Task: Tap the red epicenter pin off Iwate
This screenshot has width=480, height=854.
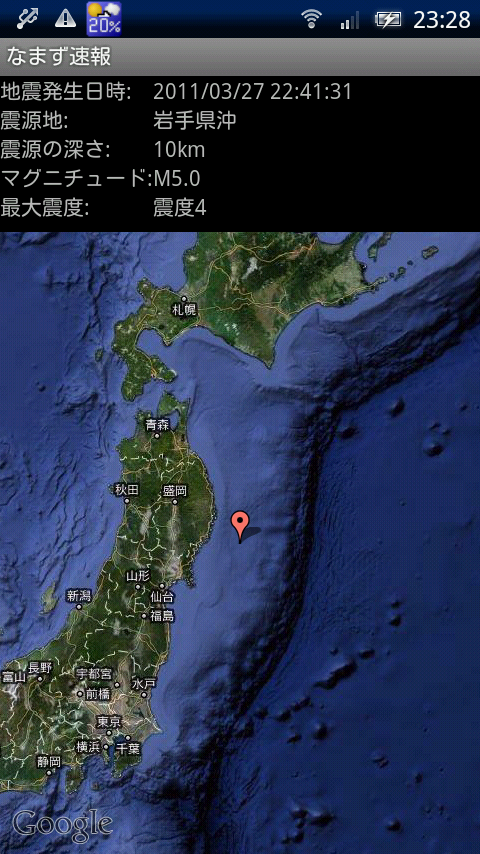Action: pos(240,527)
